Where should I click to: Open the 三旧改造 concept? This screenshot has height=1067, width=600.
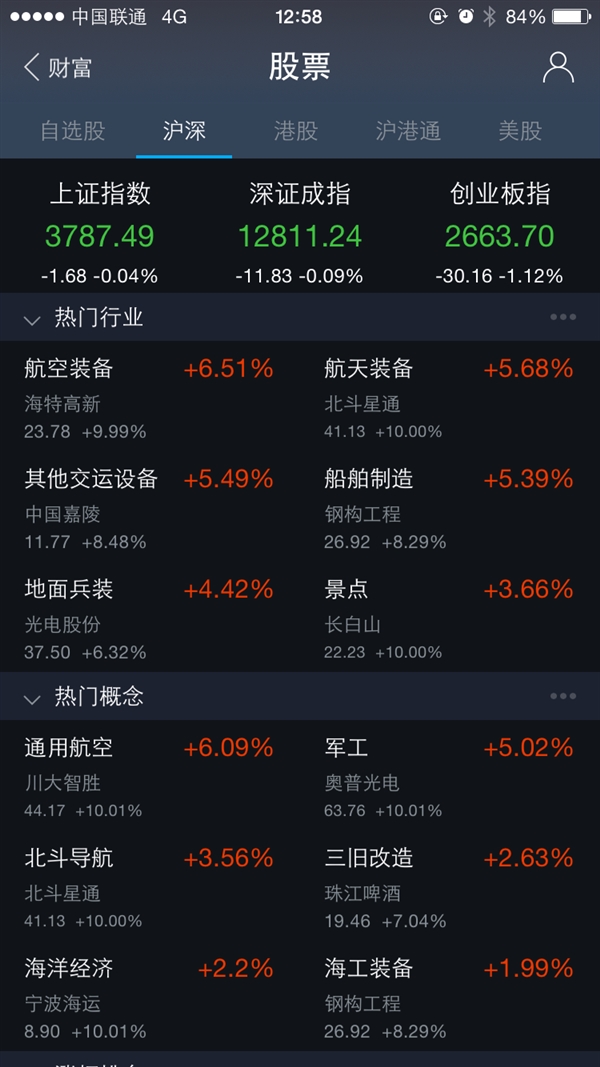pyautogui.click(x=450, y=887)
